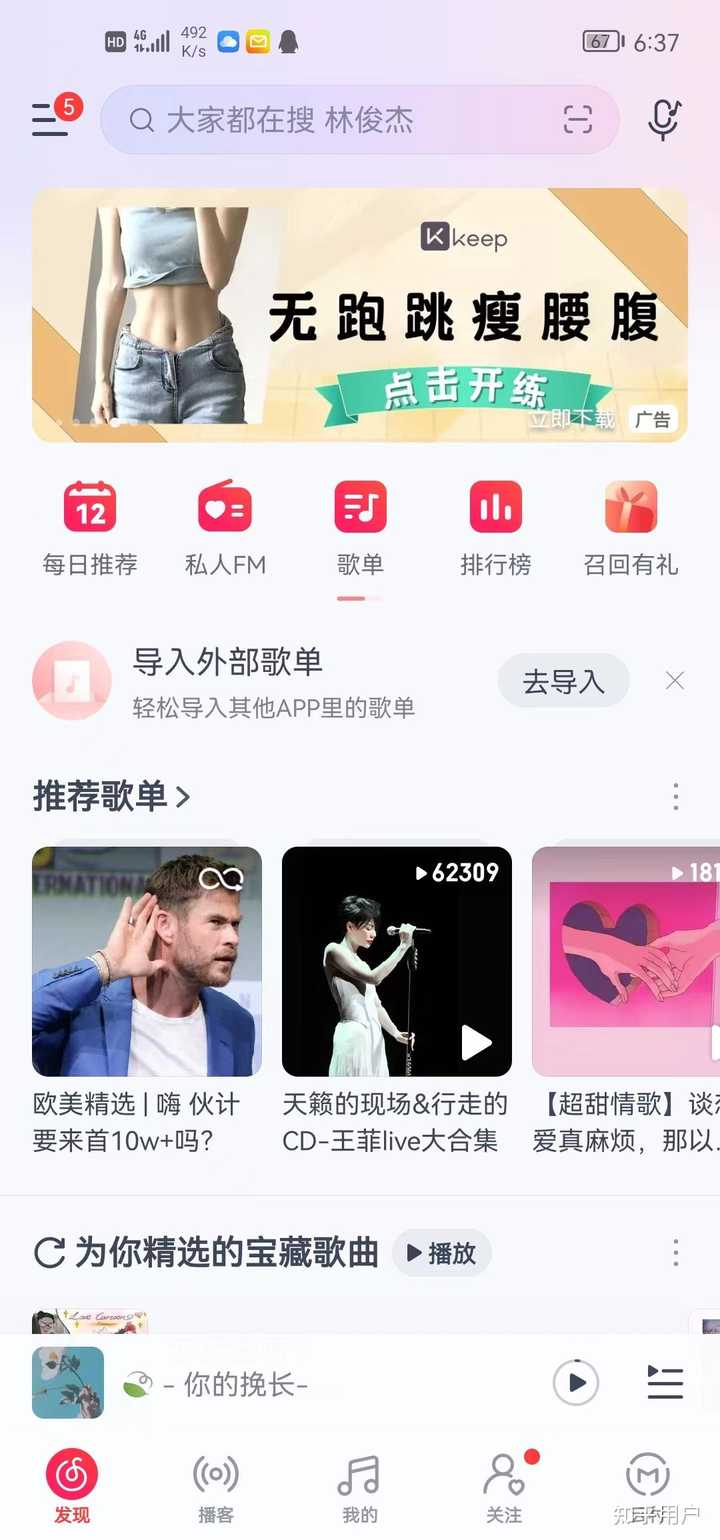Open the current playback queue
720x1540 pixels.
pos(664,1383)
